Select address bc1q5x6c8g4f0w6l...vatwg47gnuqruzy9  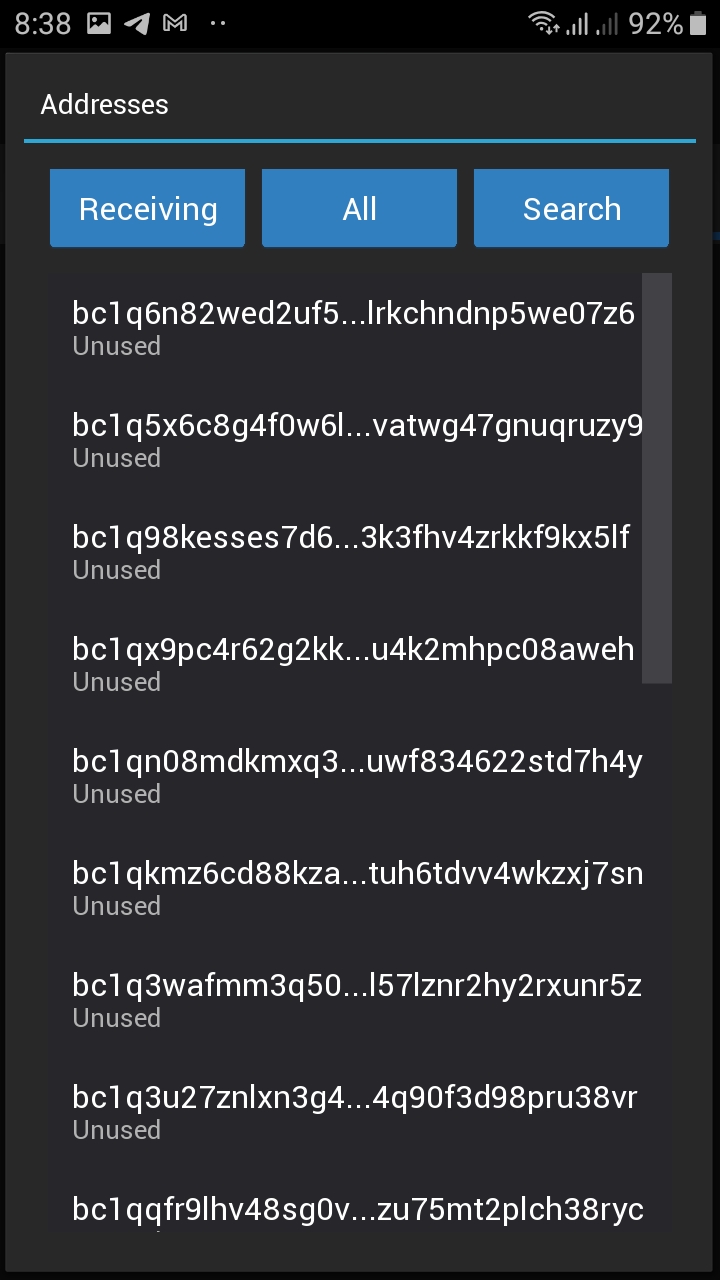[x=359, y=441]
